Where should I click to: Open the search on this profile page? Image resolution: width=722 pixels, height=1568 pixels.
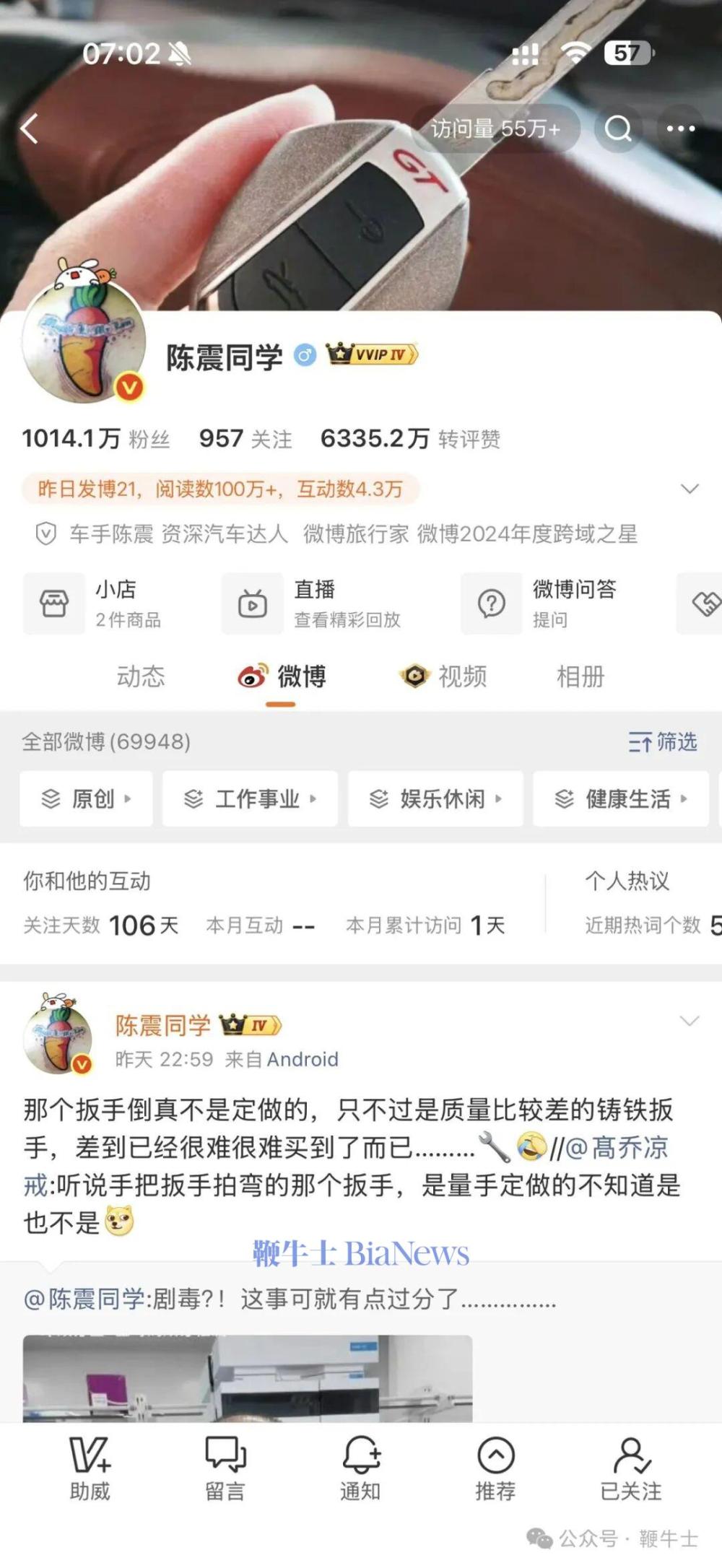point(617,129)
